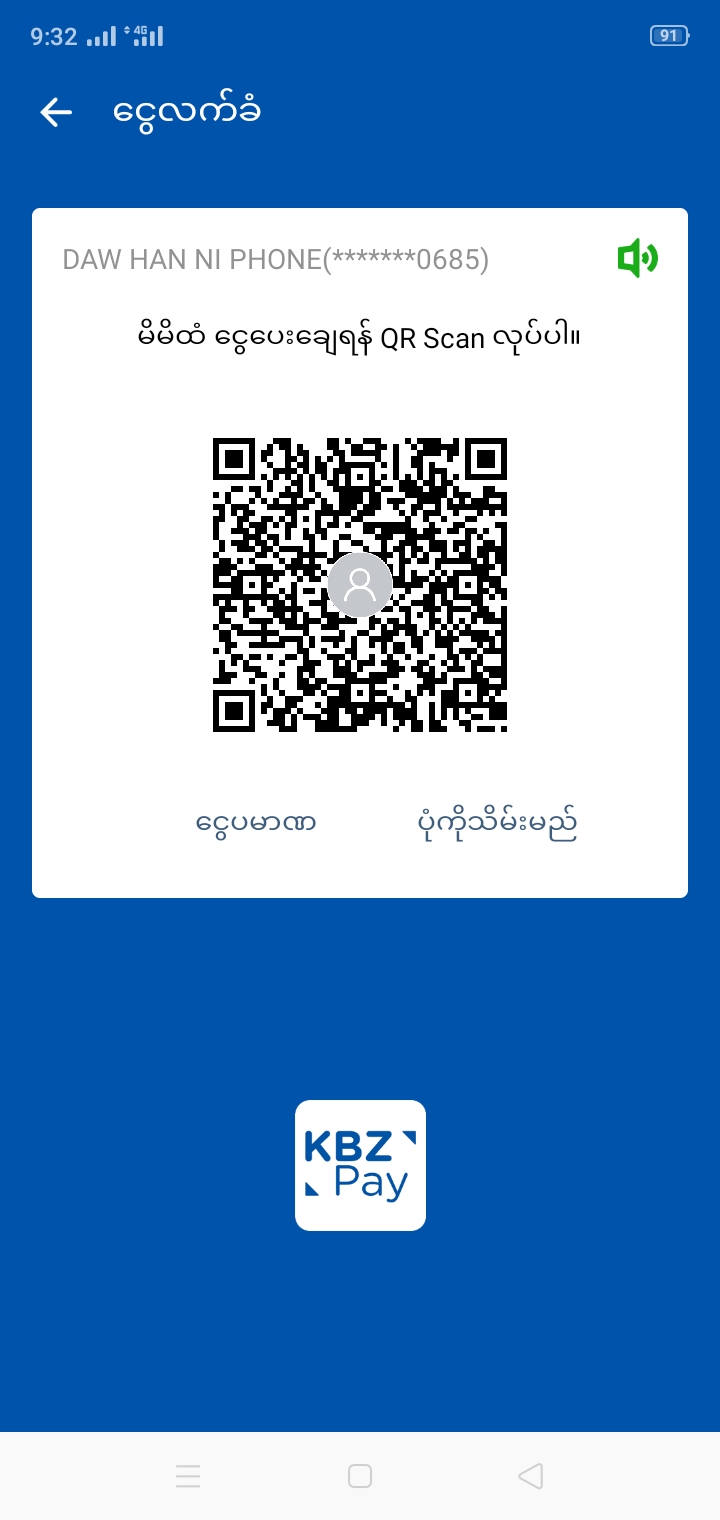Image resolution: width=720 pixels, height=1520 pixels.
Task: Toggle the green speaker sound icon
Action: tap(637, 259)
